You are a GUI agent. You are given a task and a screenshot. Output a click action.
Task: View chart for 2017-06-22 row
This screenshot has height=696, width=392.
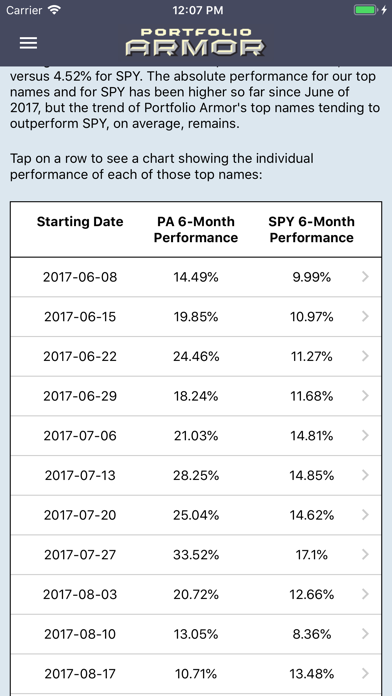click(x=196, y=356)
